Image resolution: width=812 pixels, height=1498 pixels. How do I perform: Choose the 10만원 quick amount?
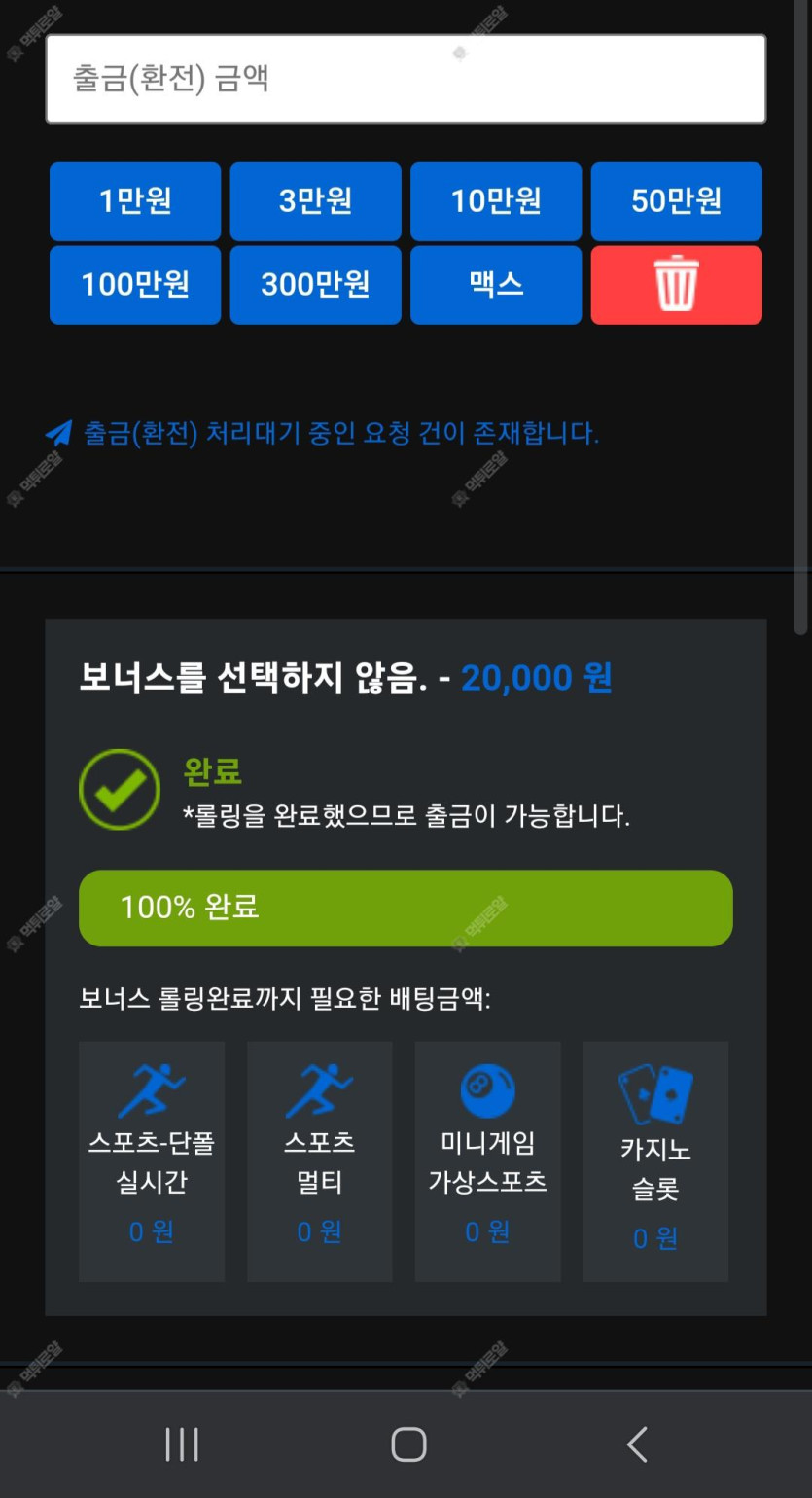coord(496,201)
